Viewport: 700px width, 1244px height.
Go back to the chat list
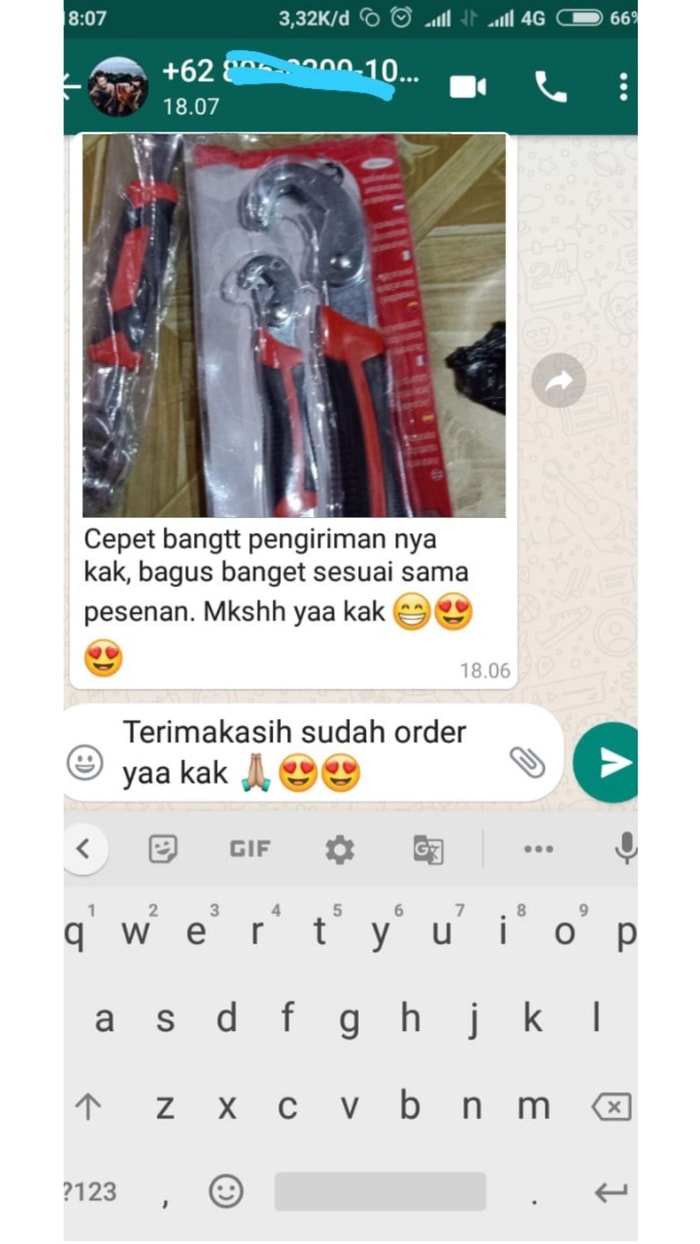pyautogui.click(x=72, y=87)
